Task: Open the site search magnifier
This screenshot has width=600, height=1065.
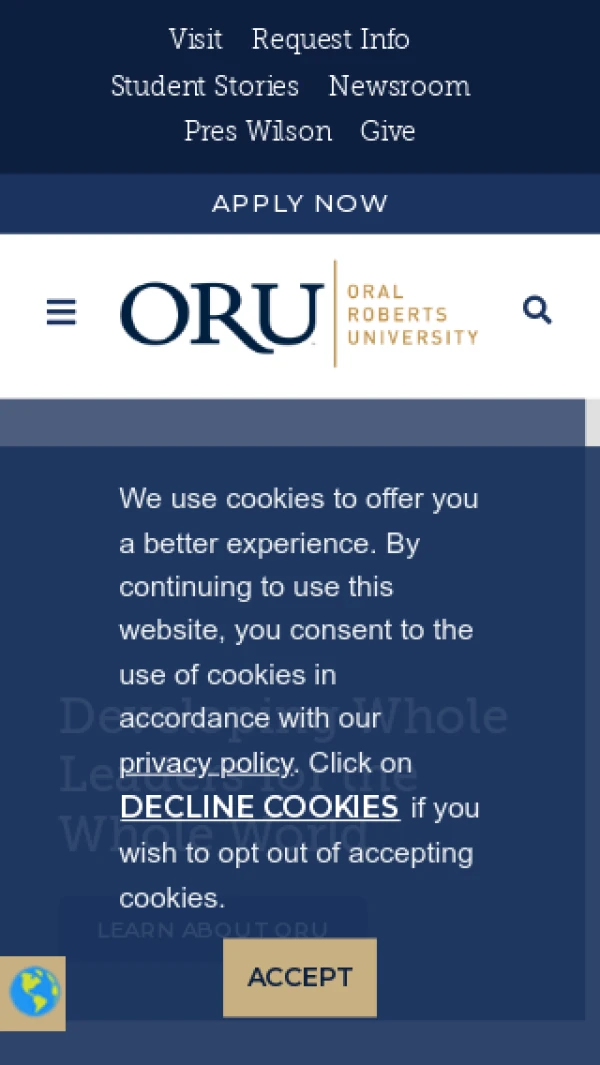Action: 537,311
